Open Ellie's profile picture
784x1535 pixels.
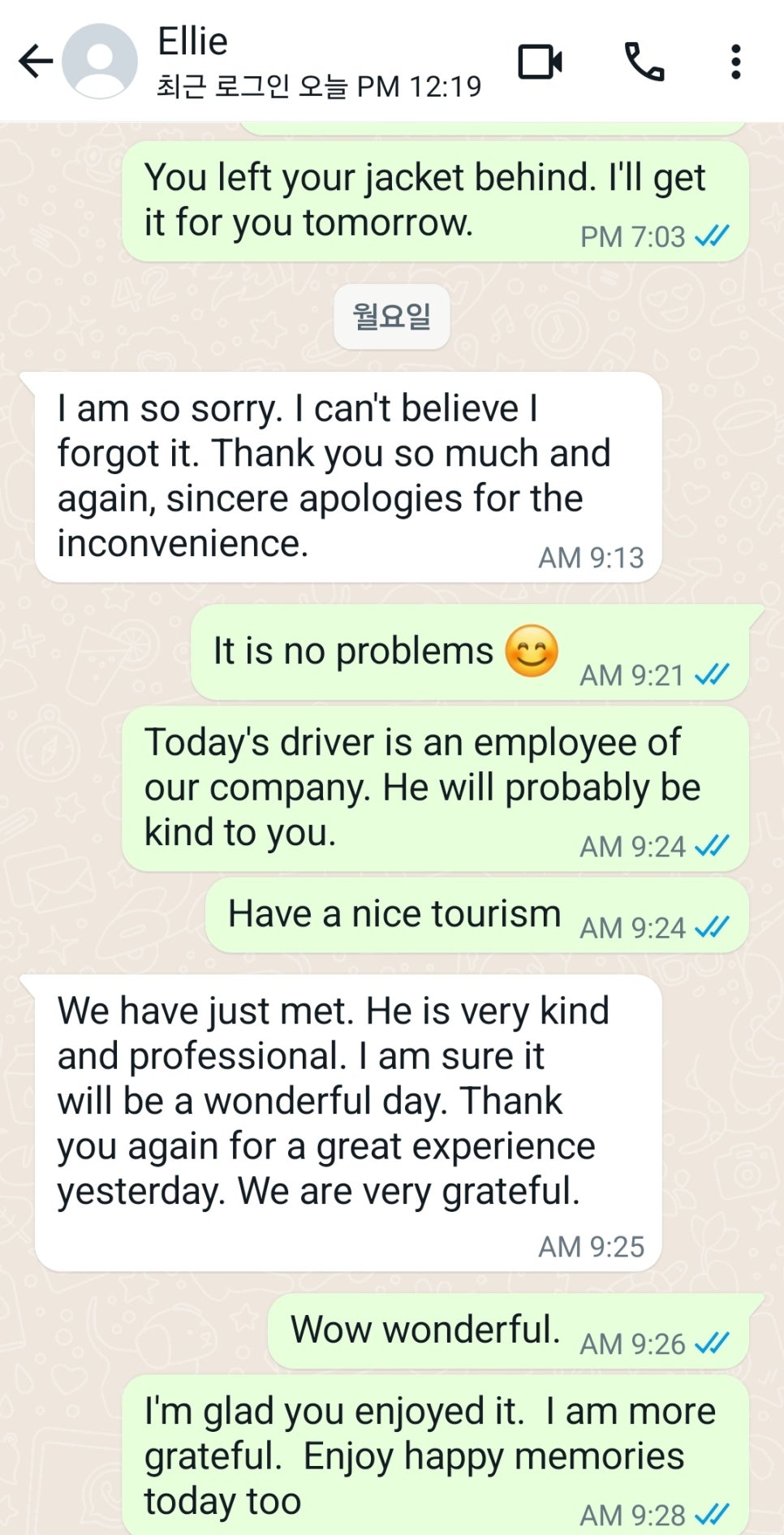coord(100,62)
